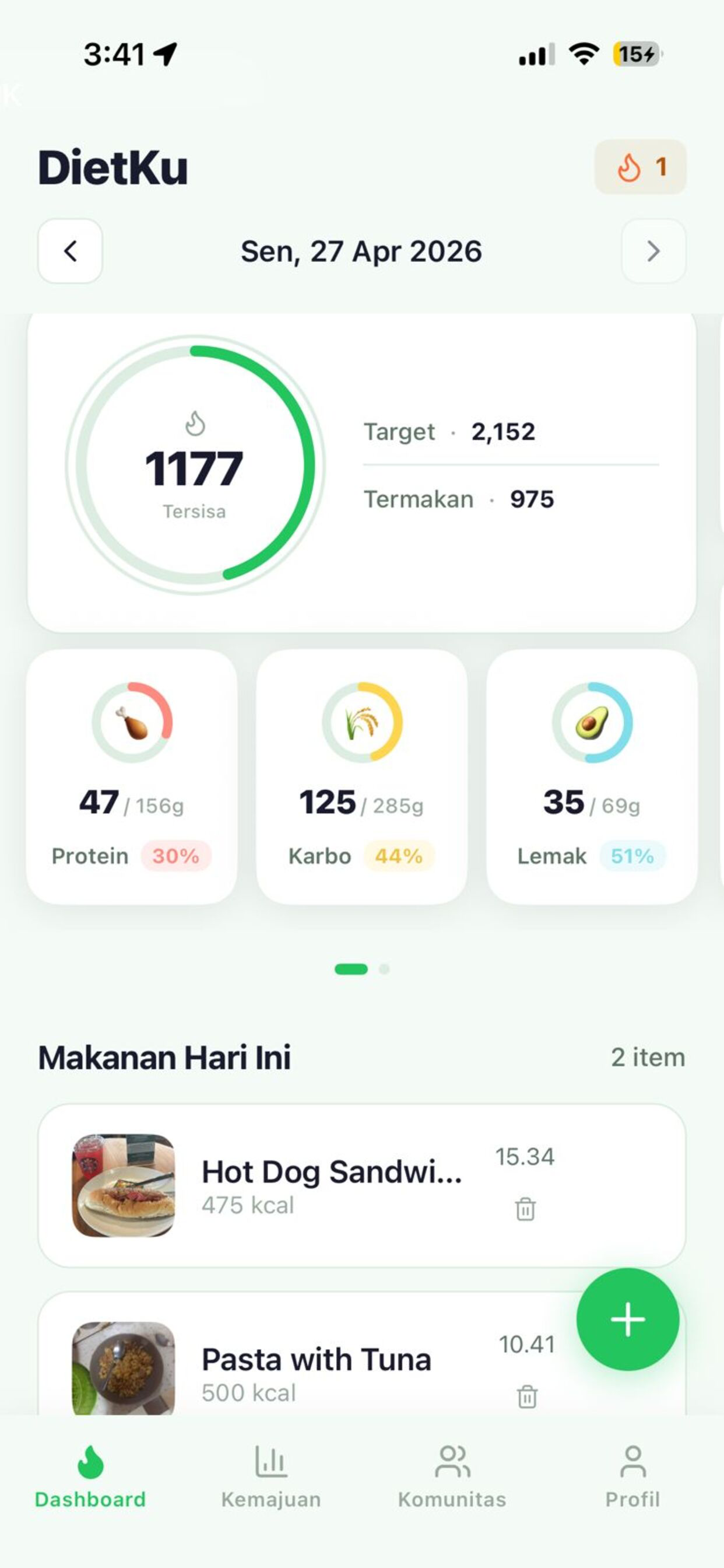Delete the Hot Dog Sandwich entry
724x1568 pixels.
(x=525, y=1209)
